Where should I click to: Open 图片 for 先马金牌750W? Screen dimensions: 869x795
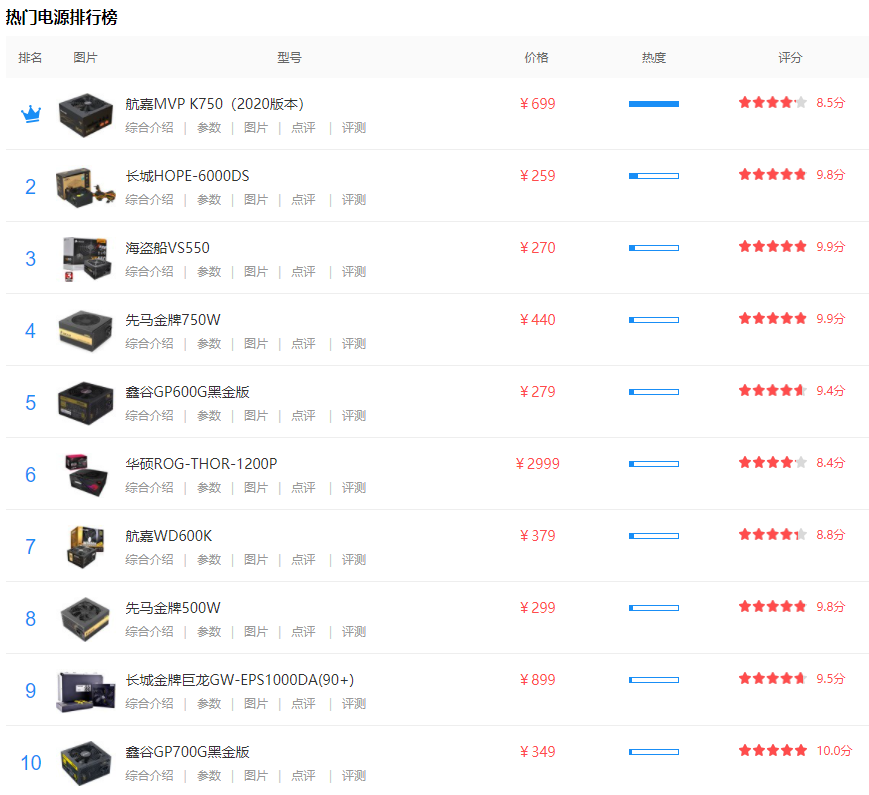coord(256,344)
